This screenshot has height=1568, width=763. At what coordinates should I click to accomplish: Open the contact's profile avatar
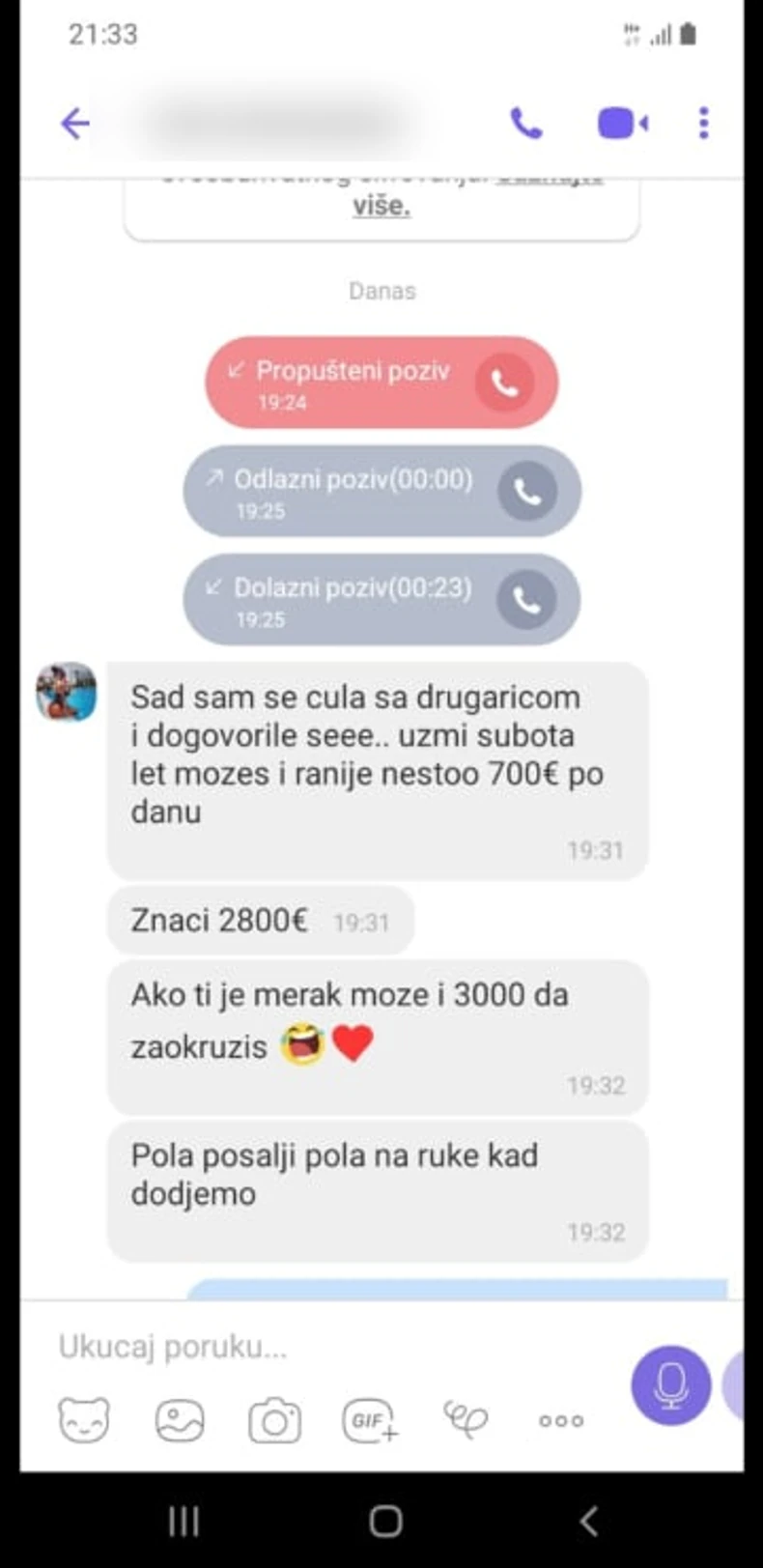coord(65,689)
